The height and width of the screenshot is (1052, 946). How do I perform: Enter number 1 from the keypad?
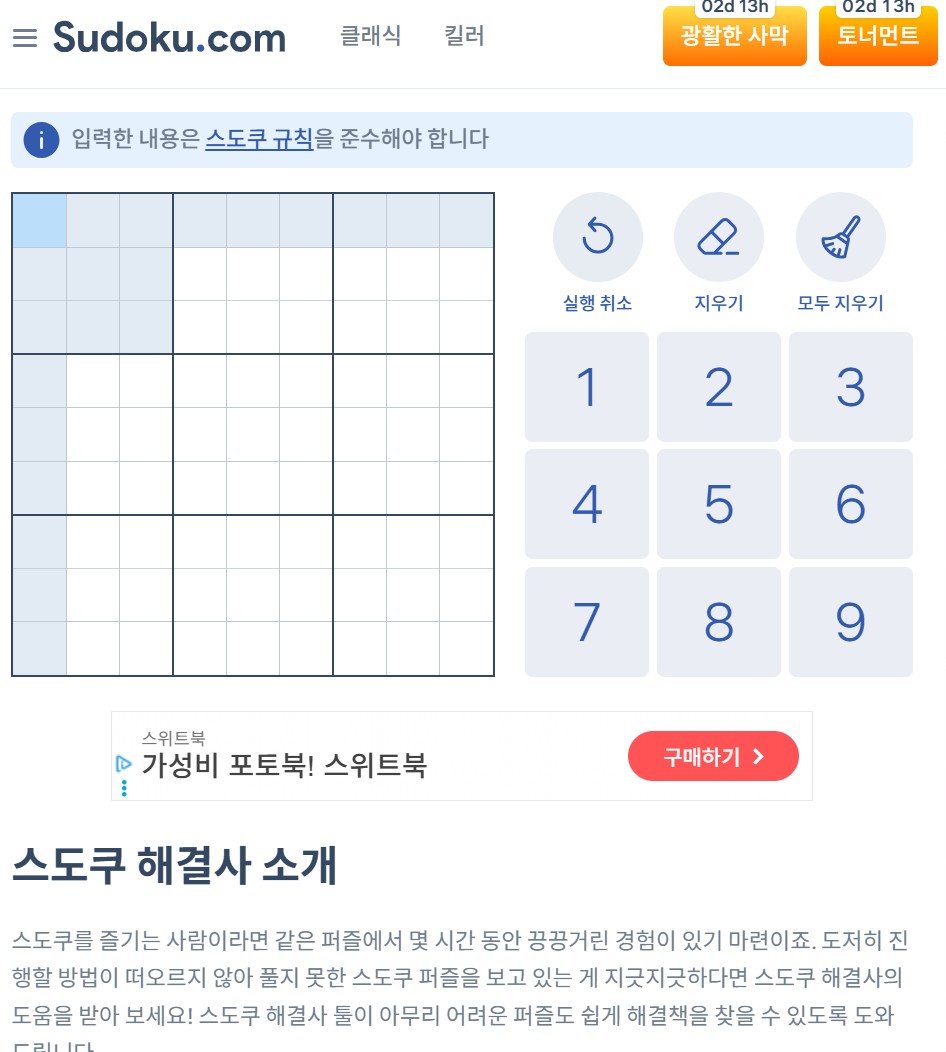(587, 387)
